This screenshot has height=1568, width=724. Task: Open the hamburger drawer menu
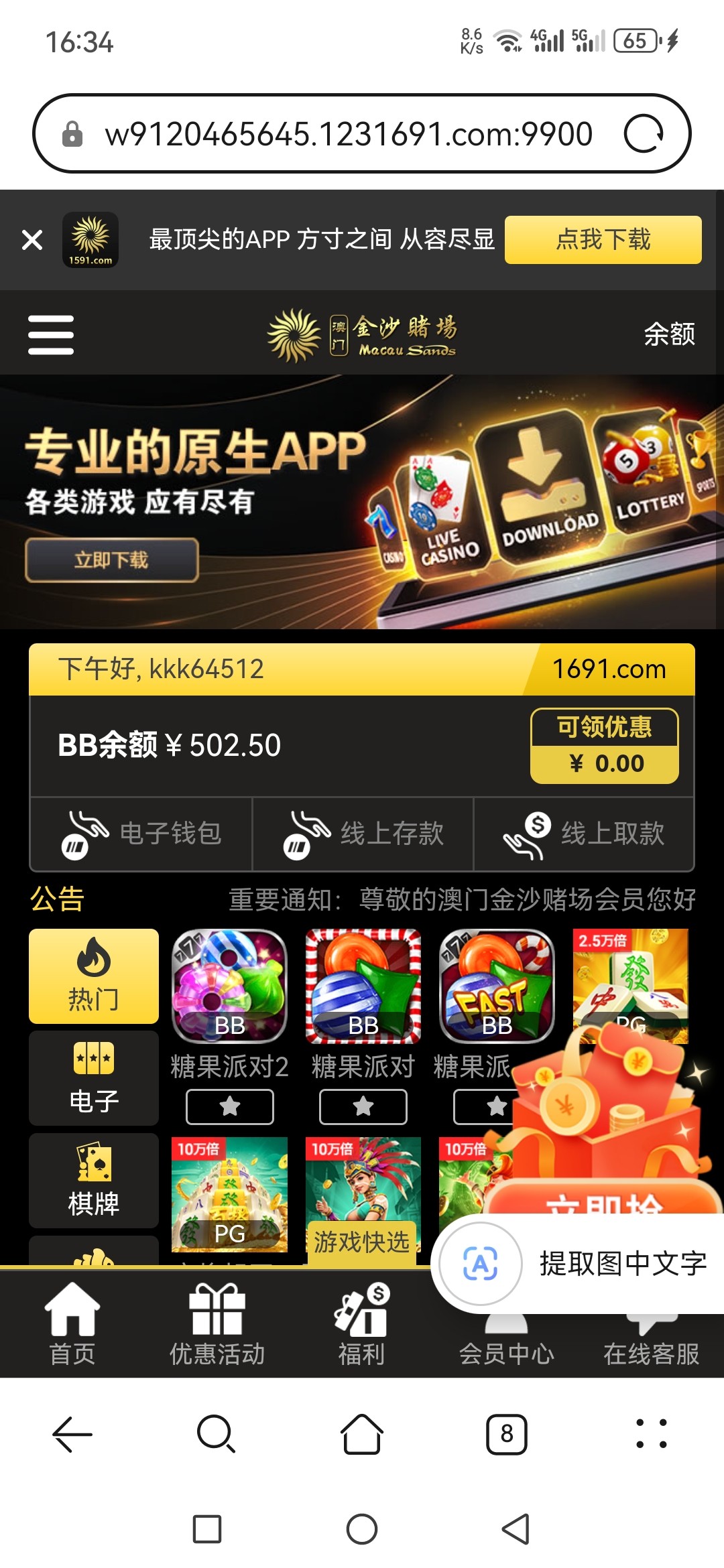[x=51, y=334]
